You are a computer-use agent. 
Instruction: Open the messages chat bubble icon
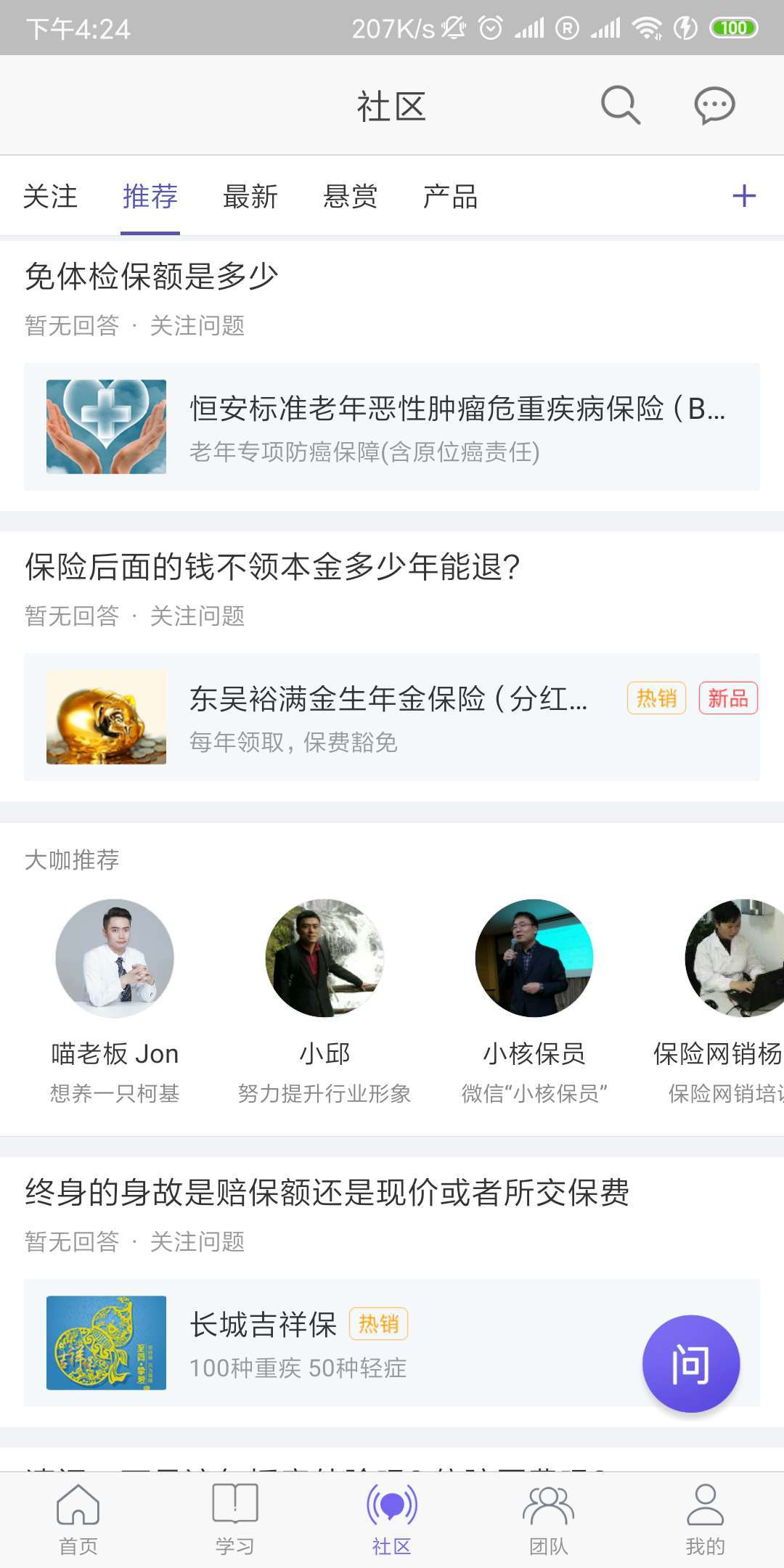[x=714, y=106]
